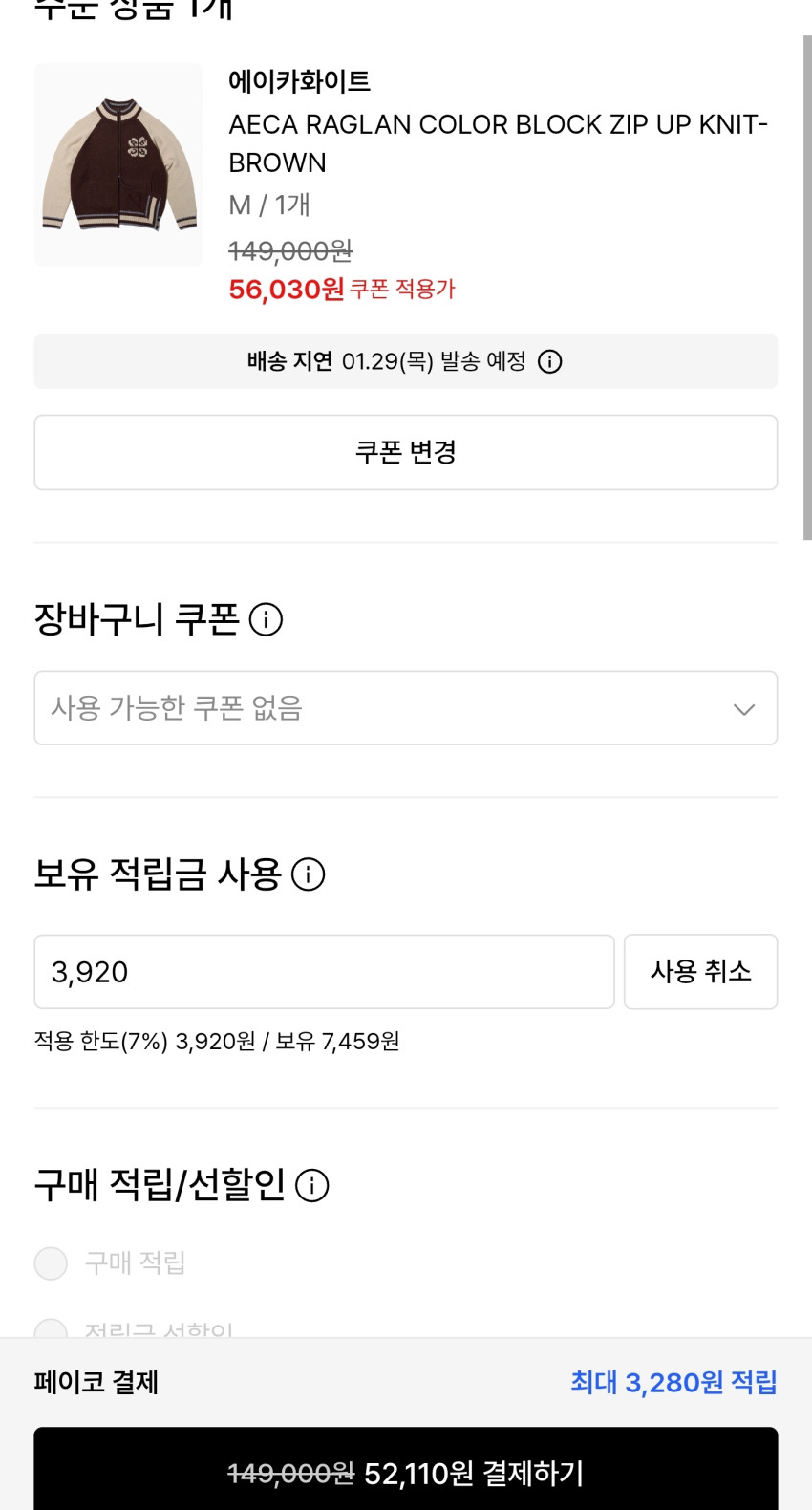Screen dimensions: 812x1510
Task: Tap the 쿠폰 변경 button
Action: pos(405,452)
